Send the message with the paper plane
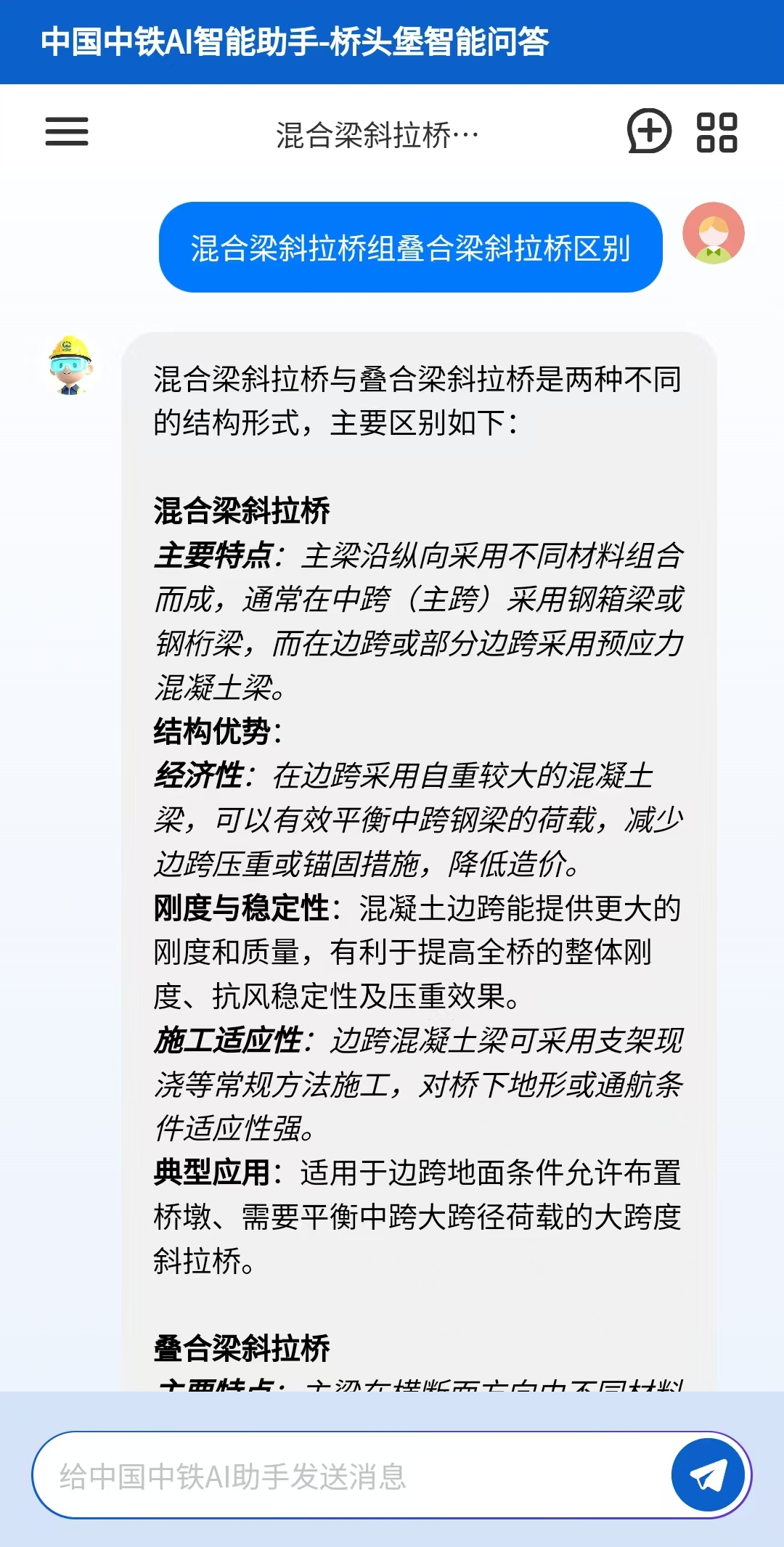Screen dimensions: 784x1547 click(708, 1475)
